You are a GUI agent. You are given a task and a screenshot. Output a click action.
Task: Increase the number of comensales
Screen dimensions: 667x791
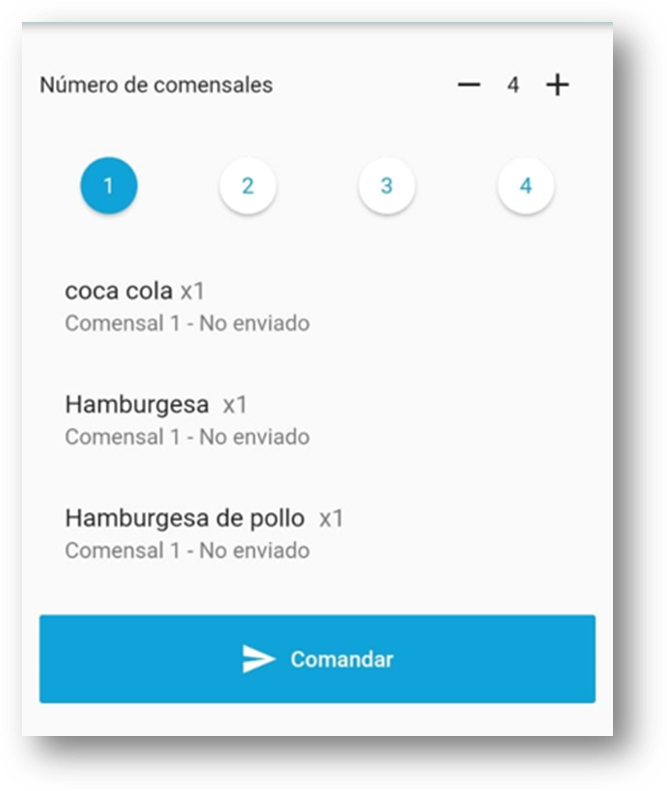point(557,85)
